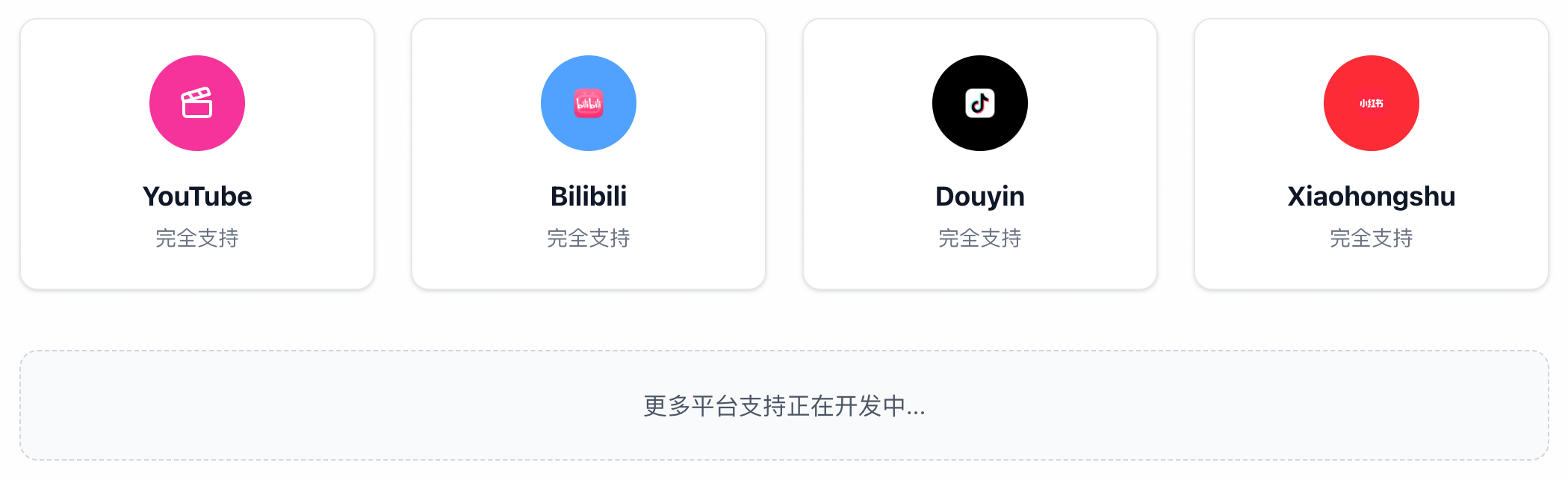Viewport: 1568px width, 480px height.
Task: Choose the Douyin platform card
Action: point(980,154)
